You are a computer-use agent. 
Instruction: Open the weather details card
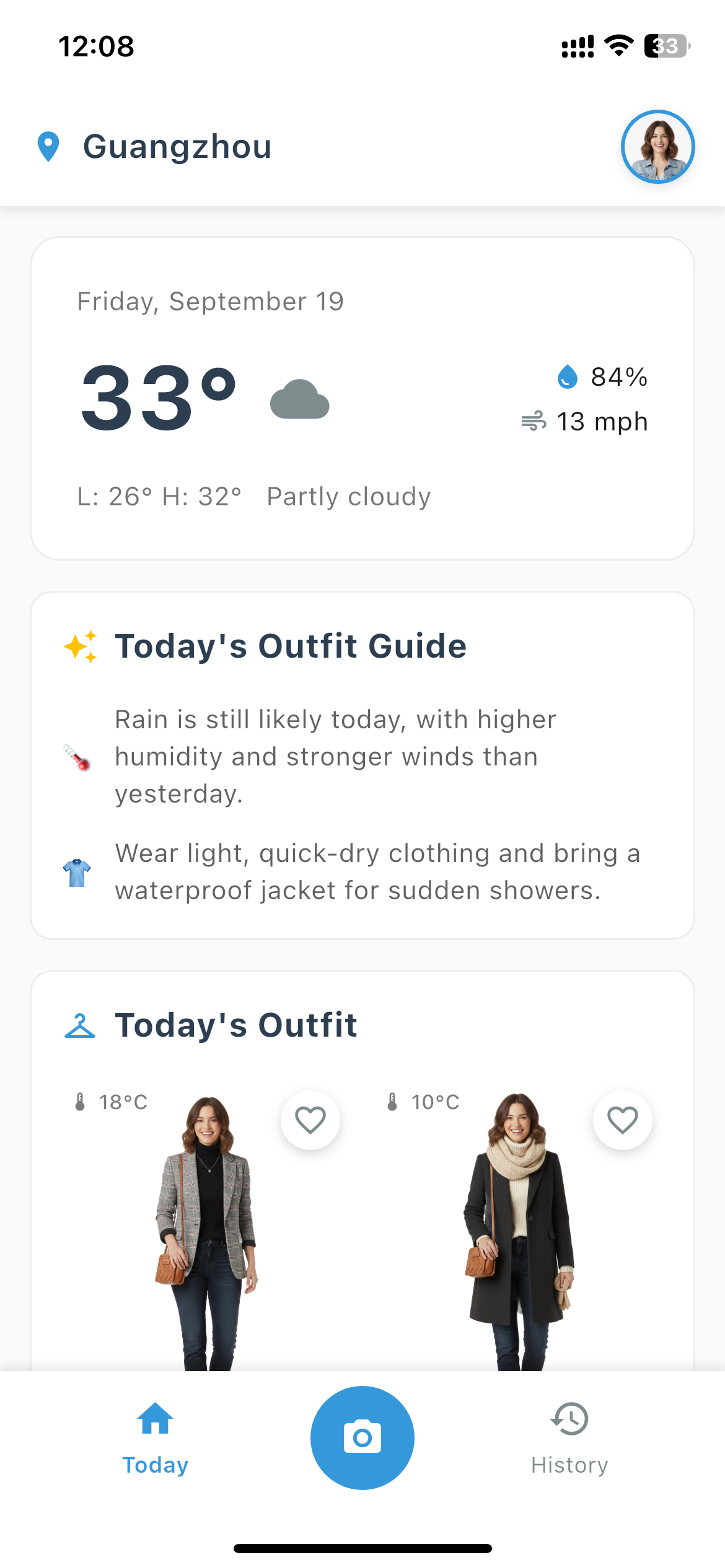click(362, 398)
